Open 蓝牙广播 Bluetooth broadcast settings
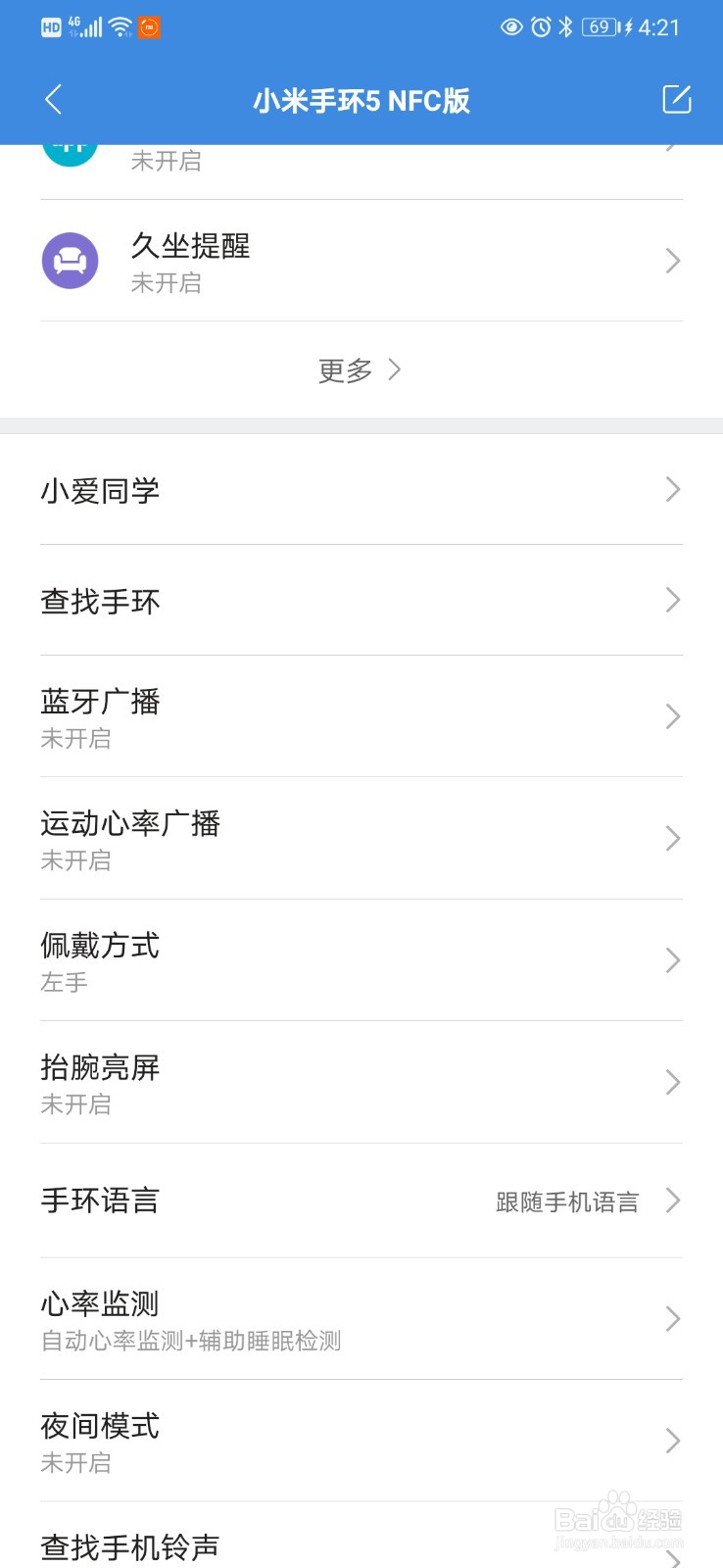This screenshot has width=723, height=1568. point(361,717)
